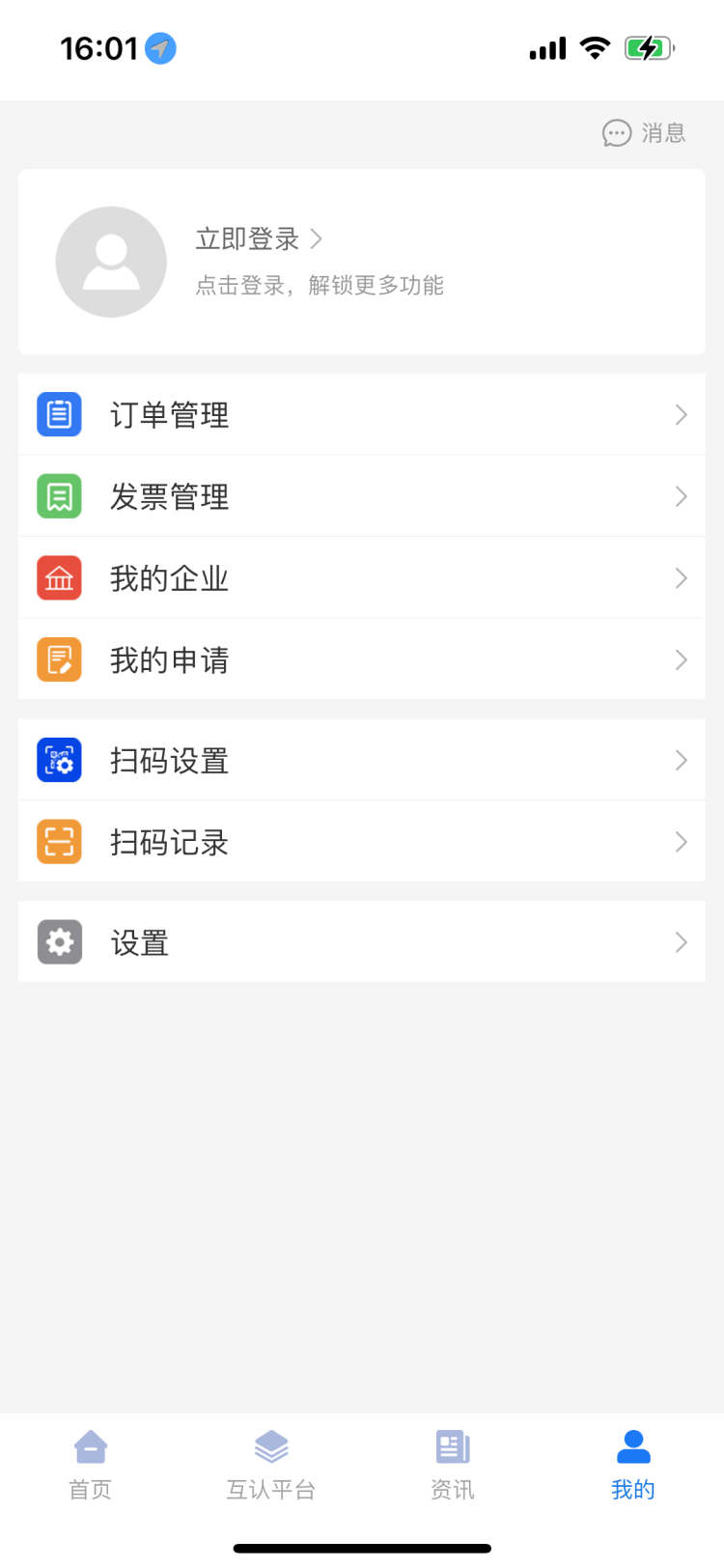Select the red 我的企业 enterprise icon
Image resolution: width=724 pixels, height=1568 pixels.
59,577
